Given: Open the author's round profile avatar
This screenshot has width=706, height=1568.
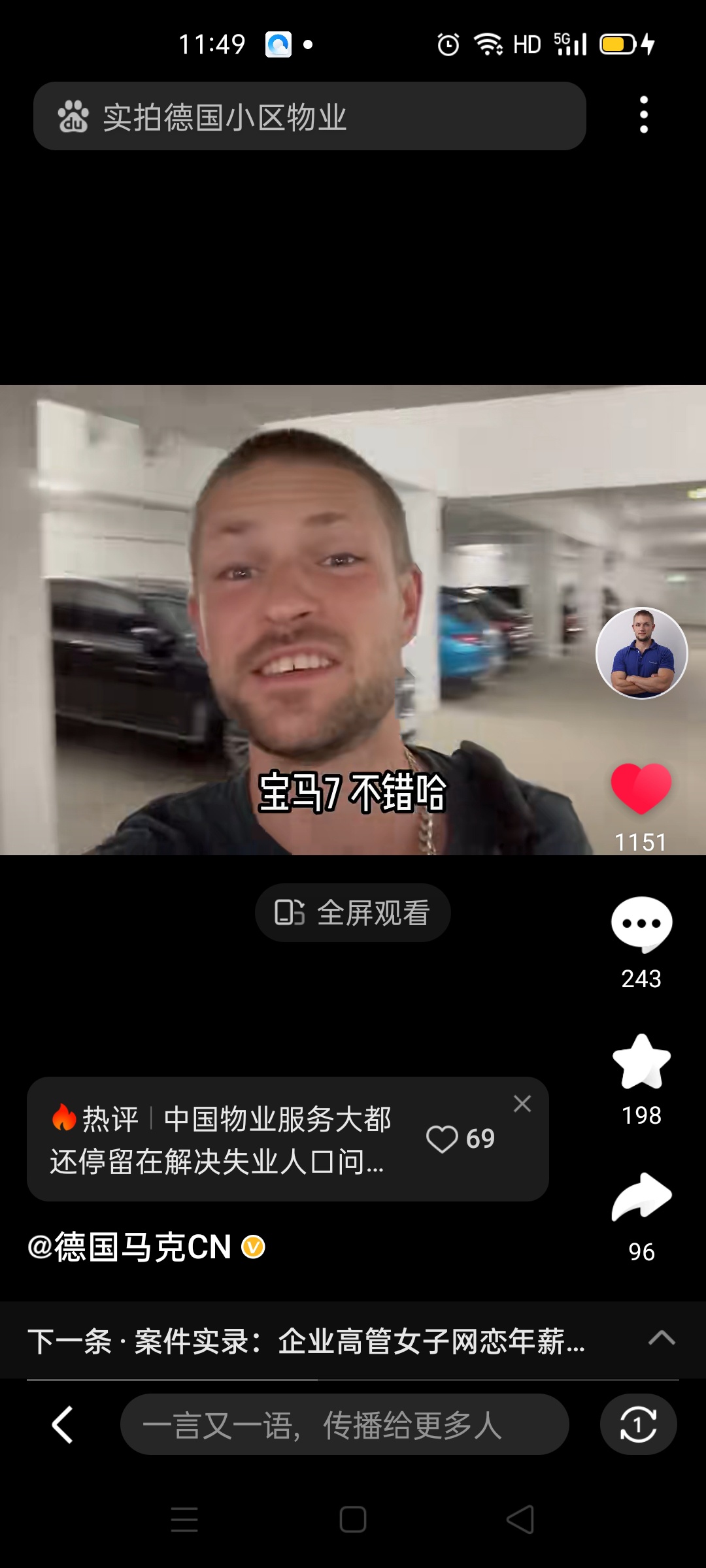Looking at the screenshot, I should click(x=641, y=653).
